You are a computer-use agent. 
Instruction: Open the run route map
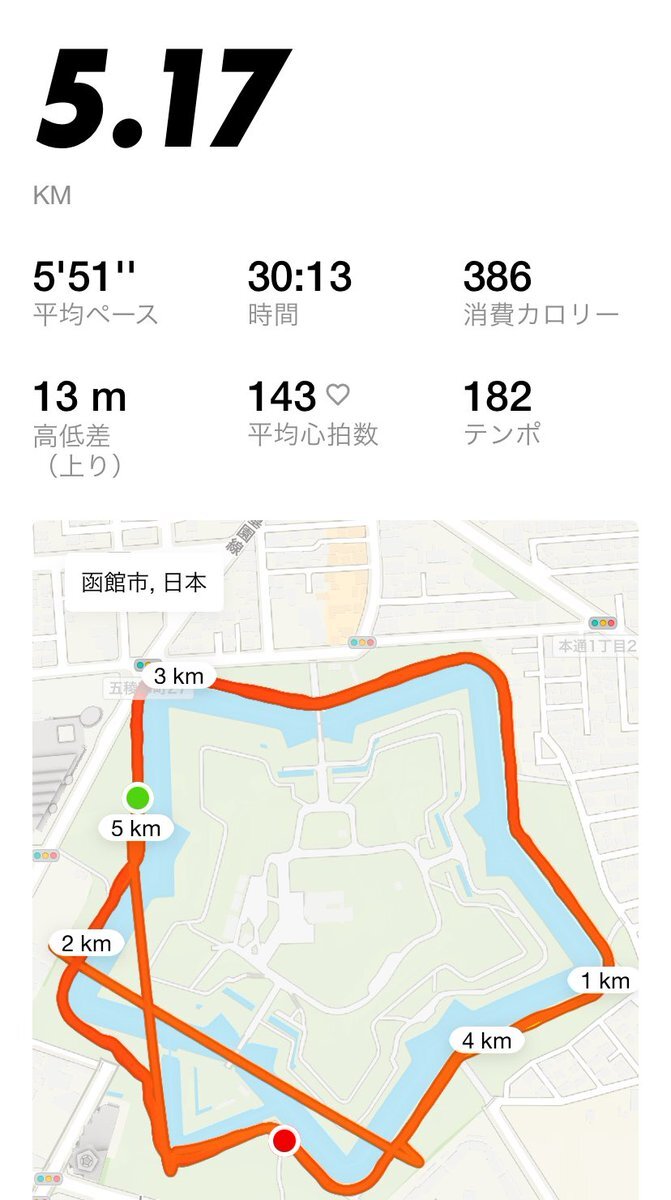click(x=335, y=860)
